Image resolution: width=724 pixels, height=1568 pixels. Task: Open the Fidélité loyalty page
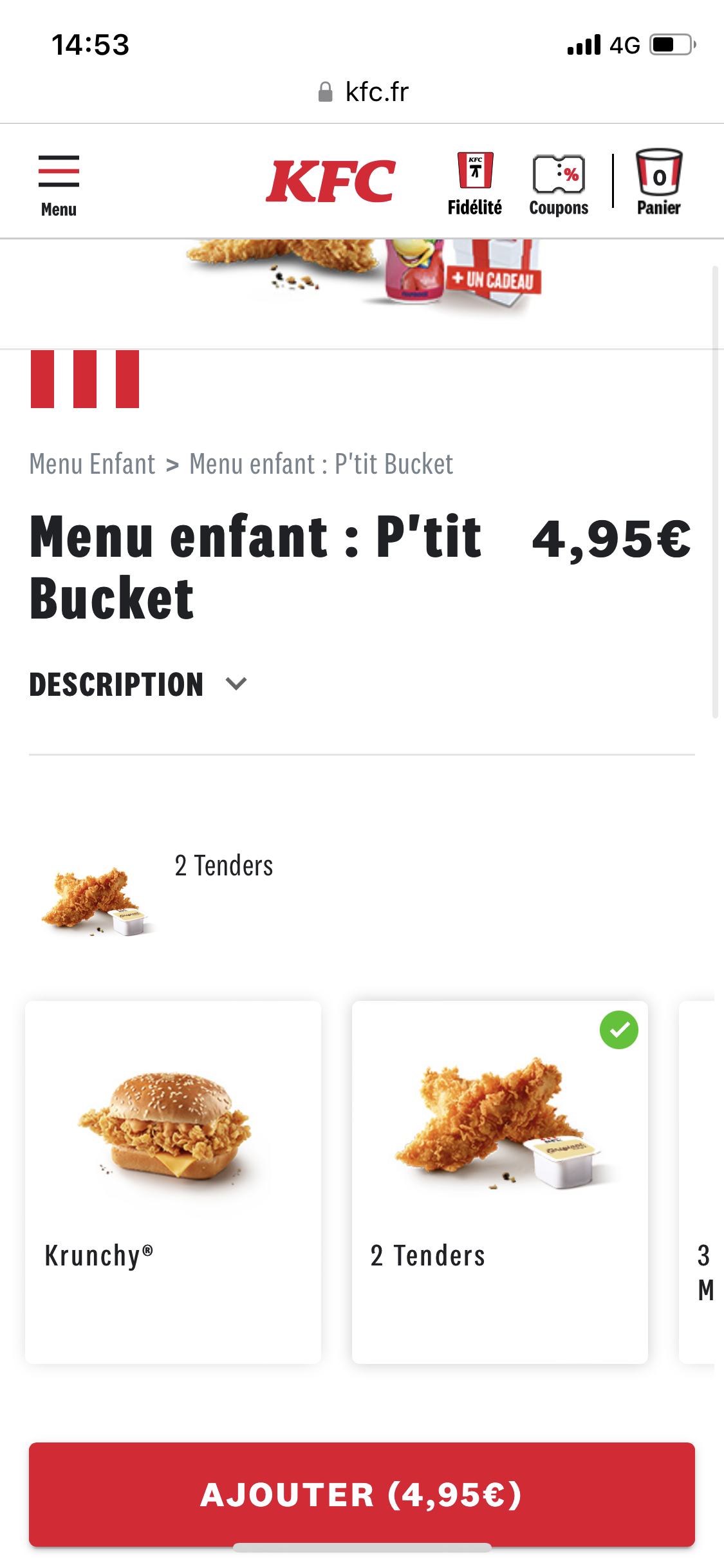475,184
